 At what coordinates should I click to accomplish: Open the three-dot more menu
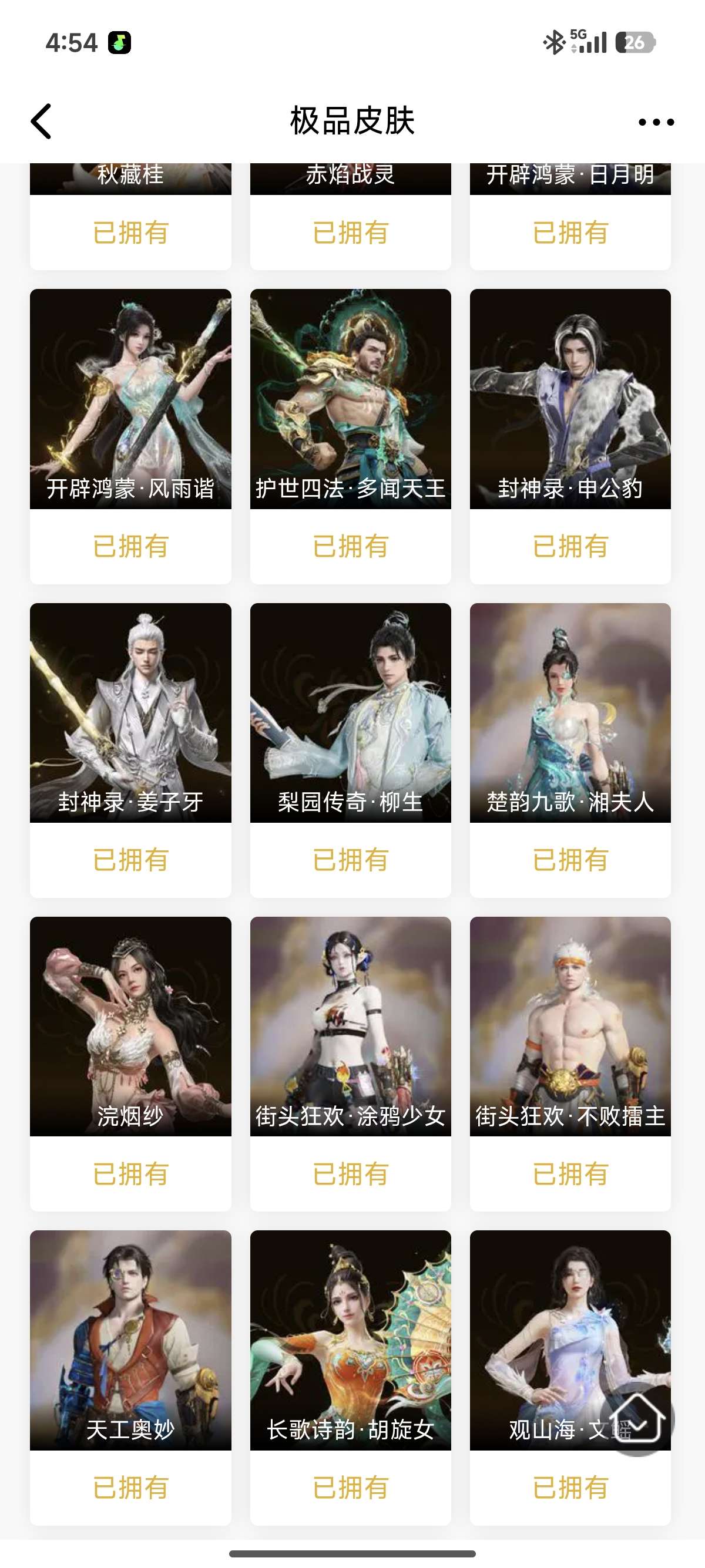click(x=656, y=122)
